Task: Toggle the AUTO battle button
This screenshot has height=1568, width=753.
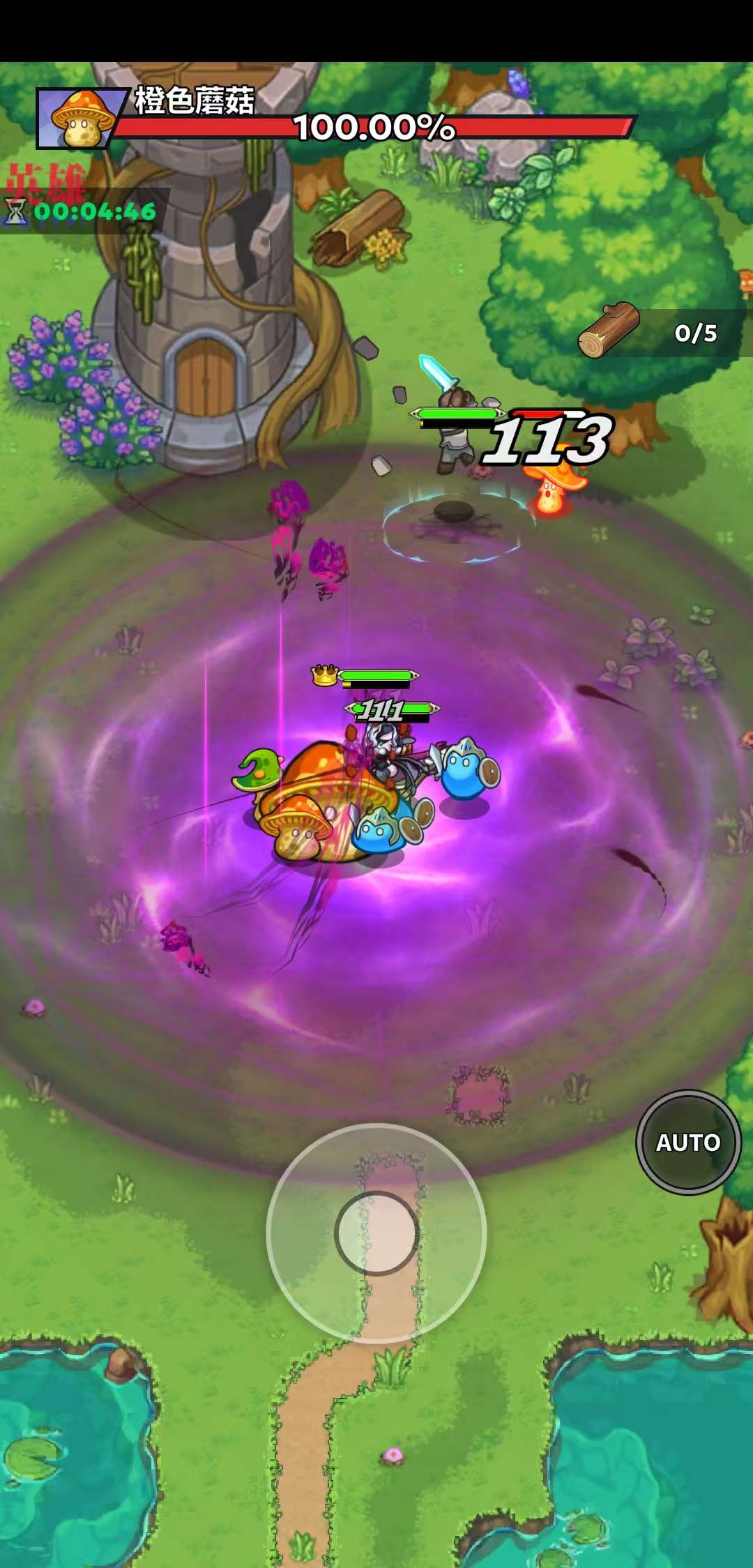Action: pyautogui.click(x=688, y=1142)
